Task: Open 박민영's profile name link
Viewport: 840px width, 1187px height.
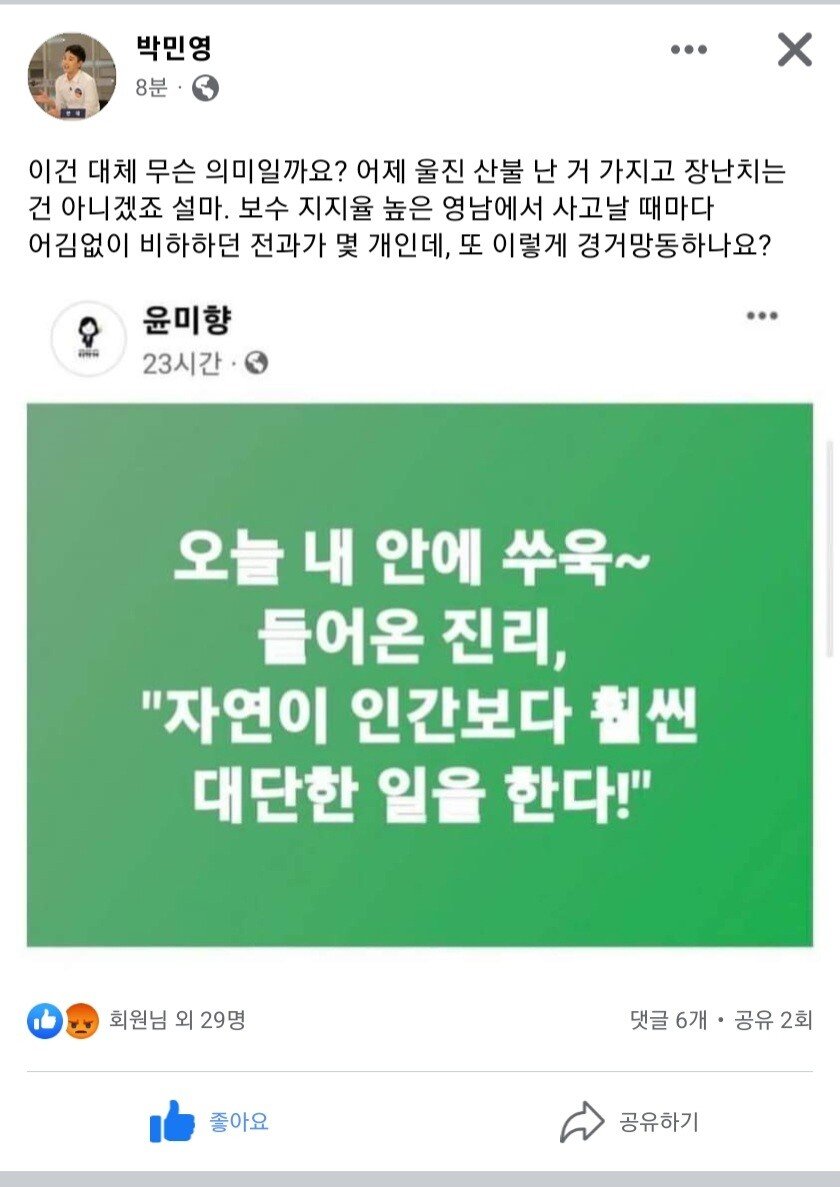Action: [x=172, y=48]
